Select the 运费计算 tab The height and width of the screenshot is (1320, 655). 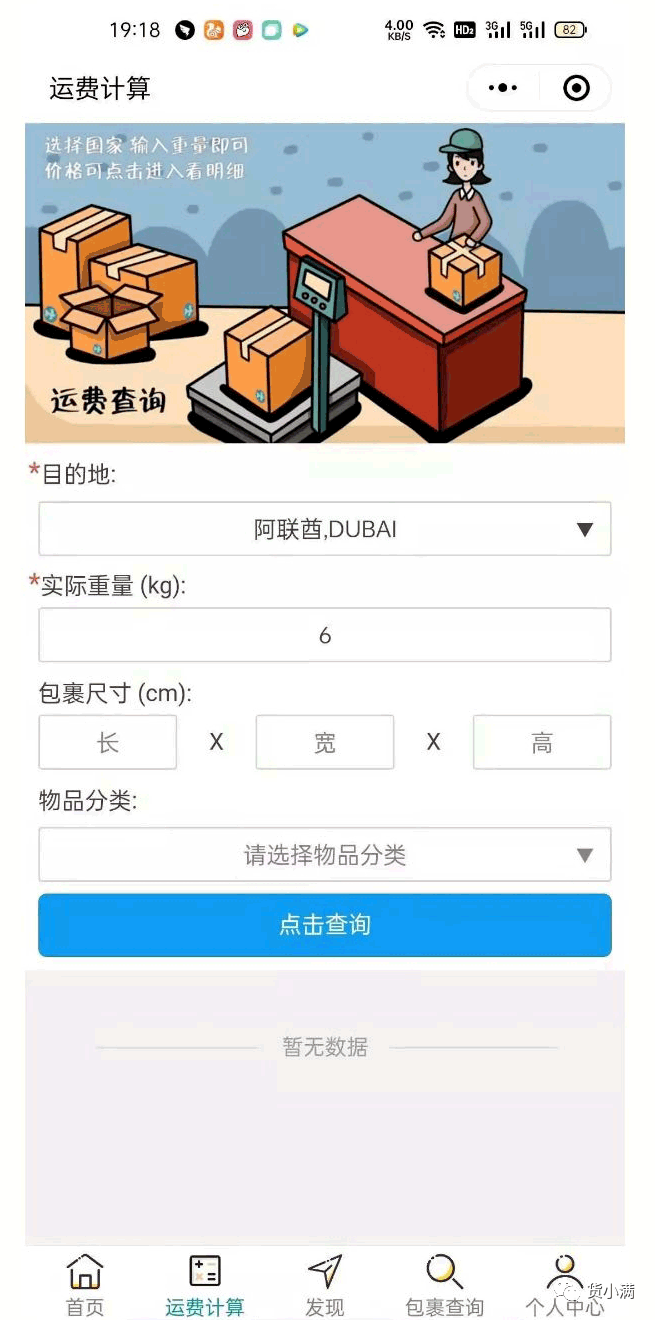pos(205,1285)
